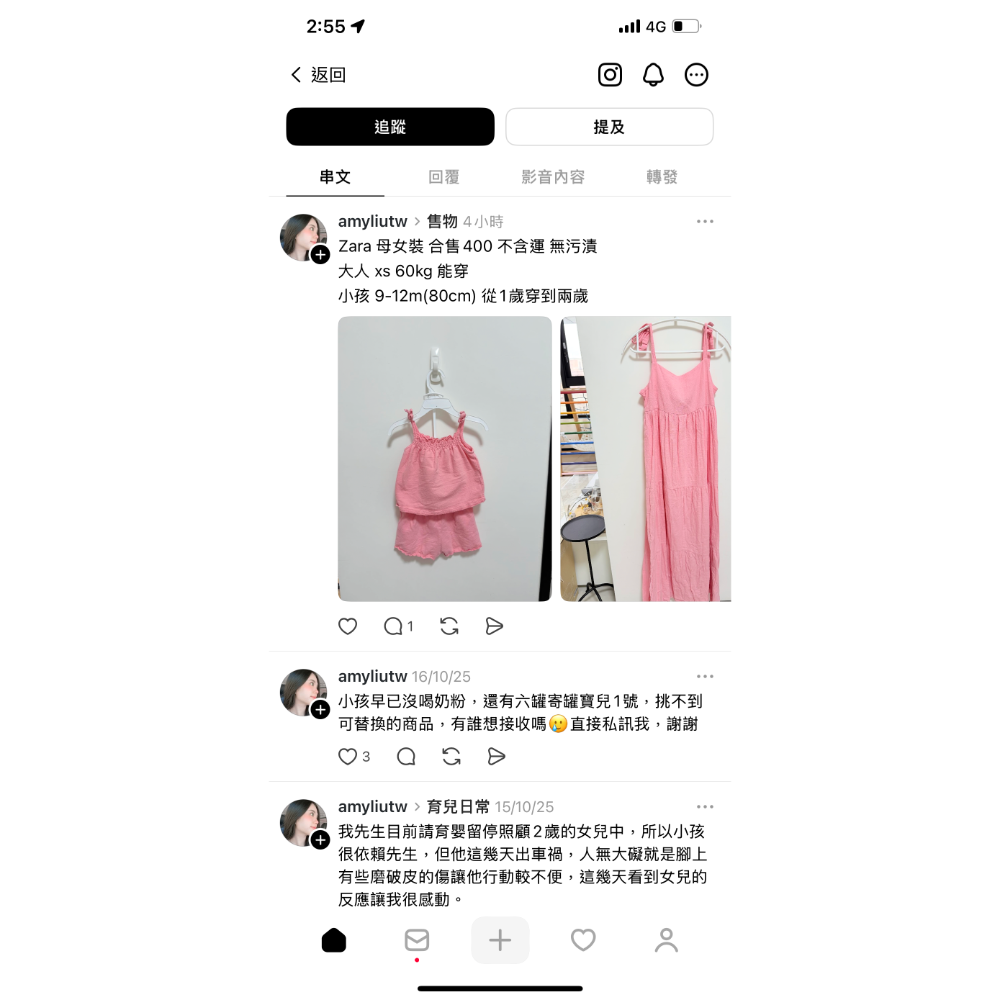Image resolution: width=1000 pixels, height=1000 pixels.
Task: Open overflow menu on the 育兒日常 post
Action: (x=705, y=807)
